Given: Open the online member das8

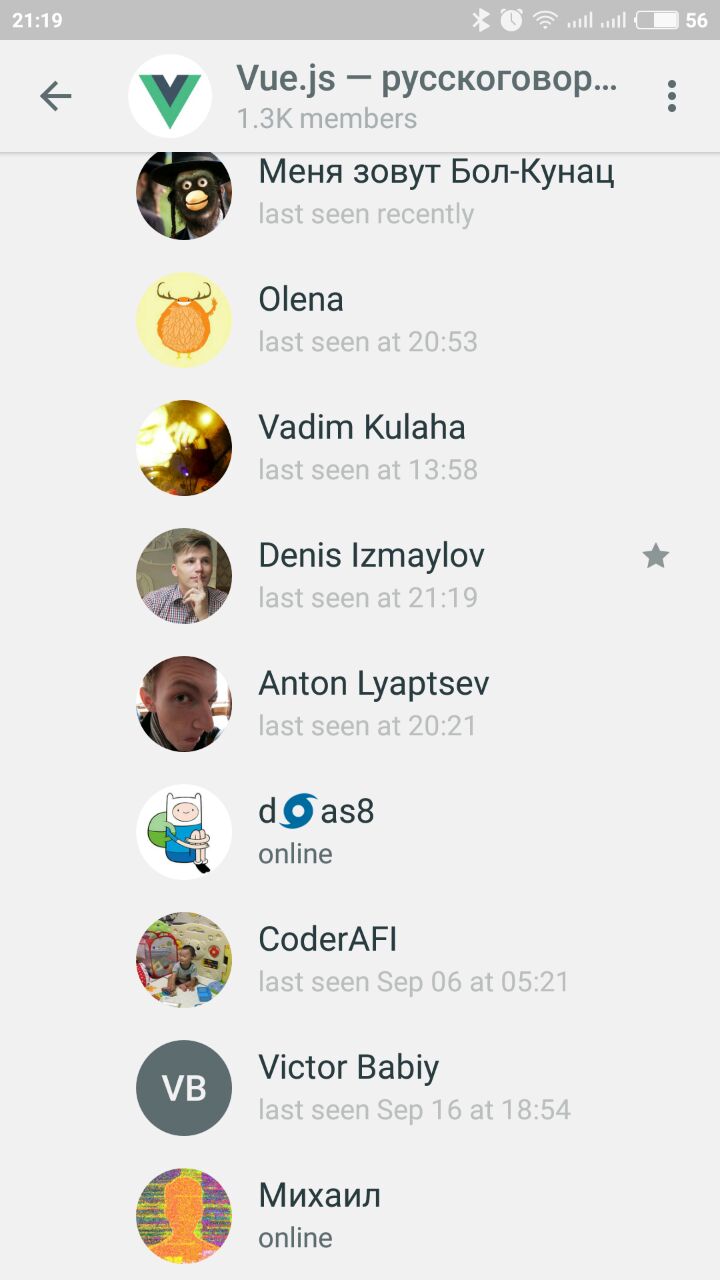Looking at the screenshot, I should 400,832.
